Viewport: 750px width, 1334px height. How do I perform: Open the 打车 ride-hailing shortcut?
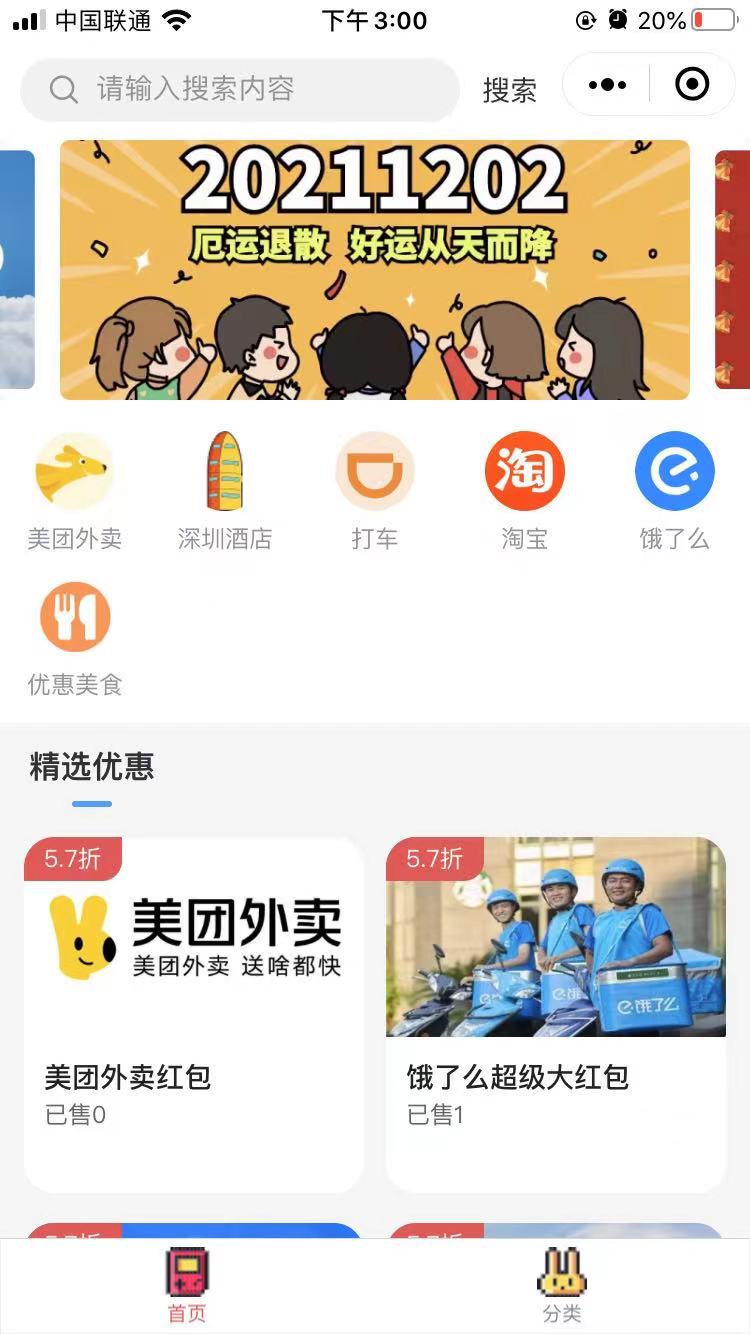[375, 490]
